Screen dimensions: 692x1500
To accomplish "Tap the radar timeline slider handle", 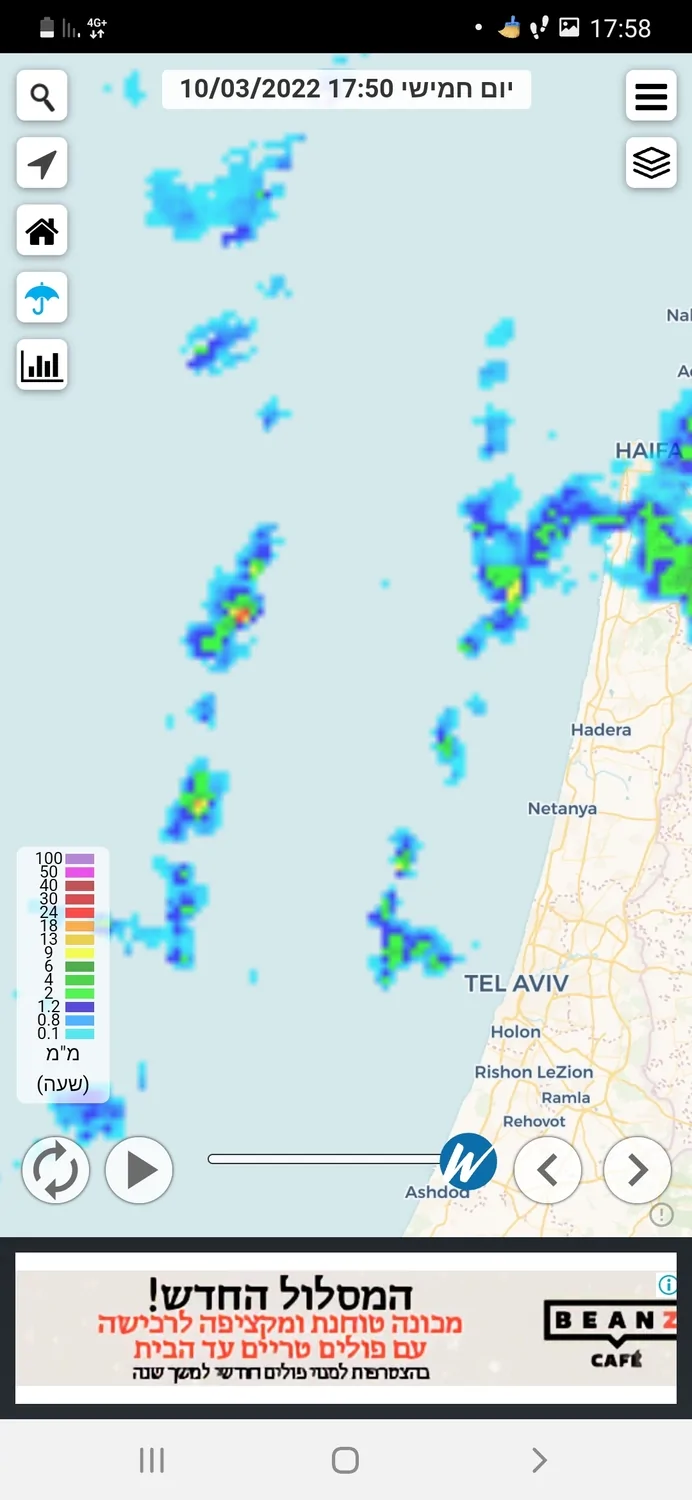I will pyautogui.click(x=468, y=1161).
